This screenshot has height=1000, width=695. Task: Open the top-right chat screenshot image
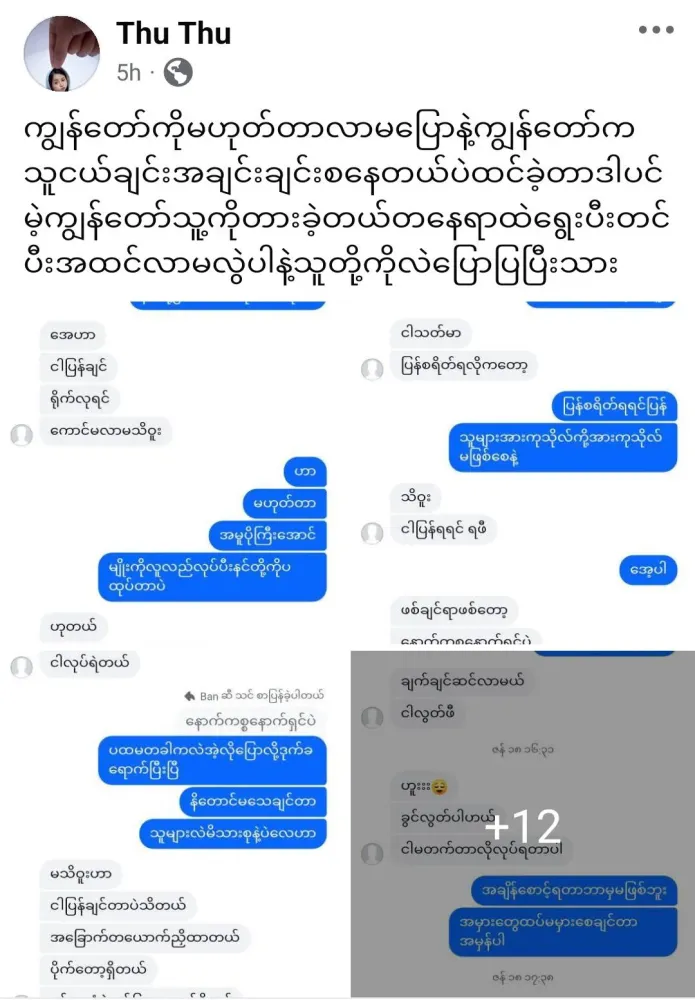click(x=522, y=470)
